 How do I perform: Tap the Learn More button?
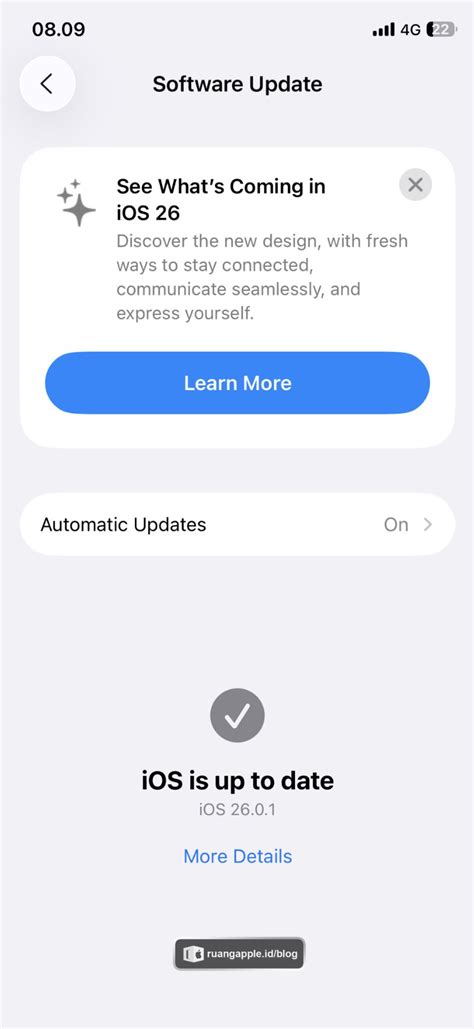click(237, 383)
